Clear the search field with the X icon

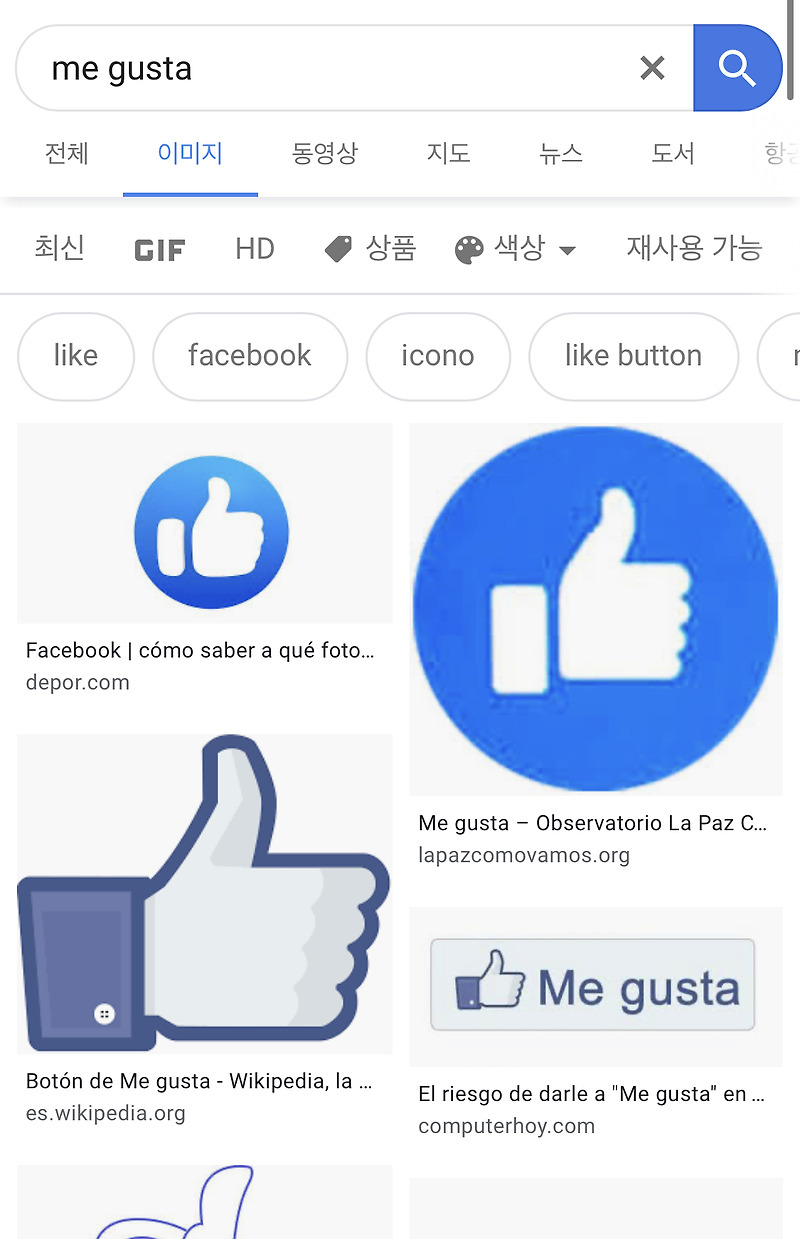pyautogui.click(x=652, y=67)
